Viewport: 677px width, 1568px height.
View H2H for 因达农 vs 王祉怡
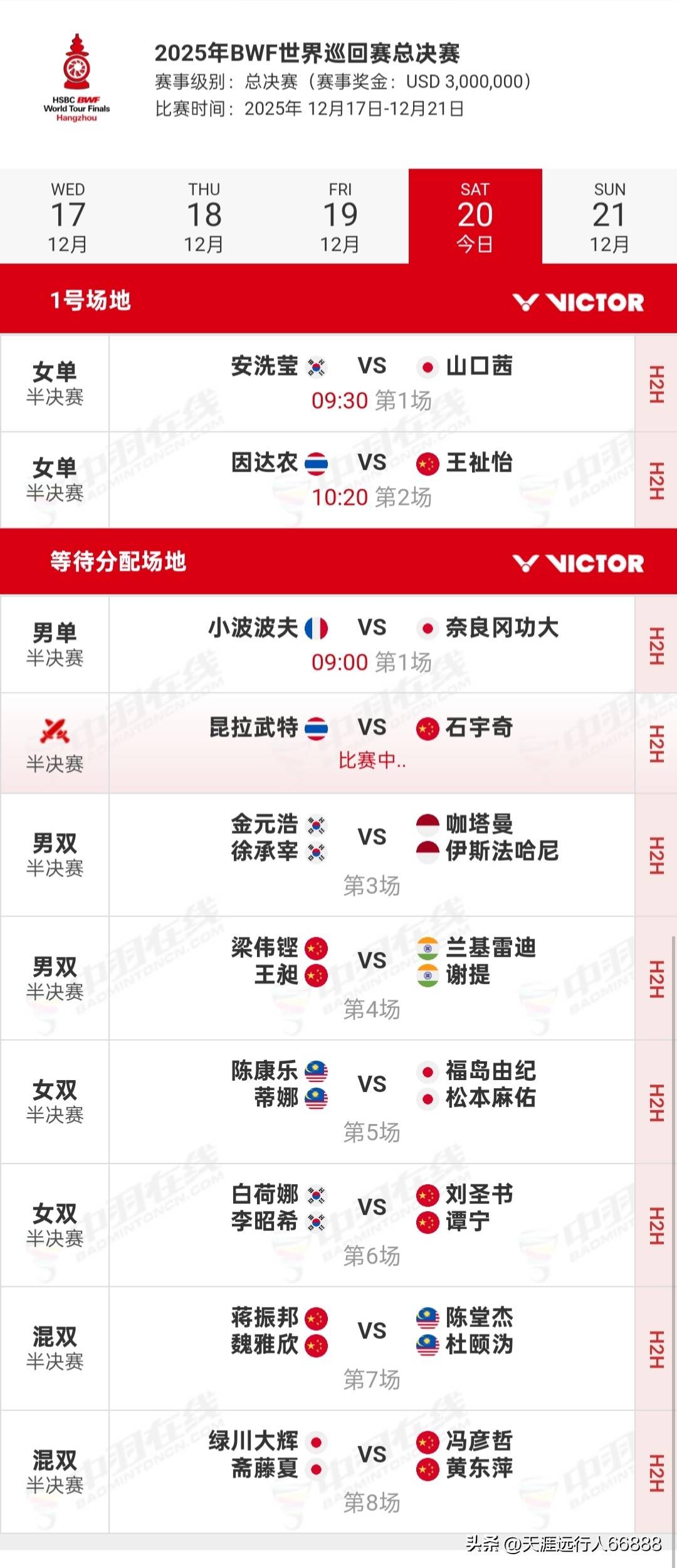pos(655,480)
